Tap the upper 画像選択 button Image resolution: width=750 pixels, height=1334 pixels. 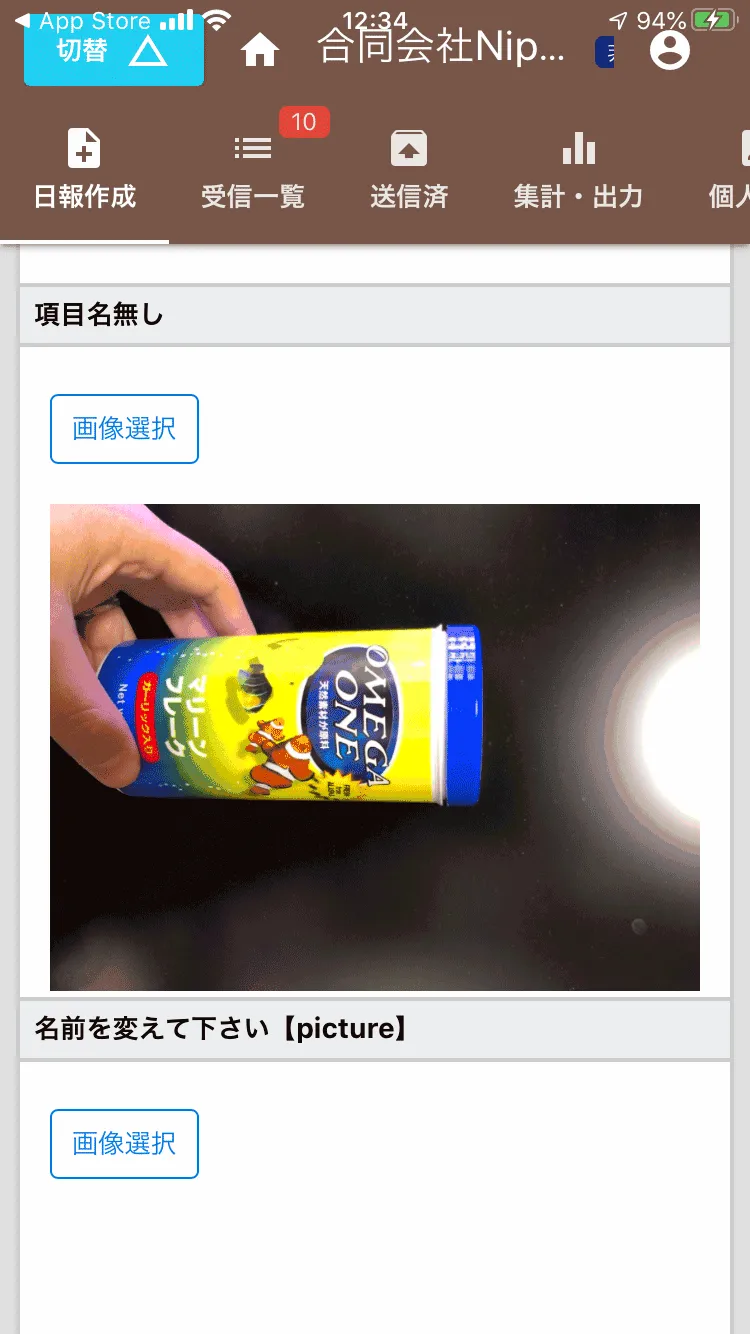[x=124, y=428]
